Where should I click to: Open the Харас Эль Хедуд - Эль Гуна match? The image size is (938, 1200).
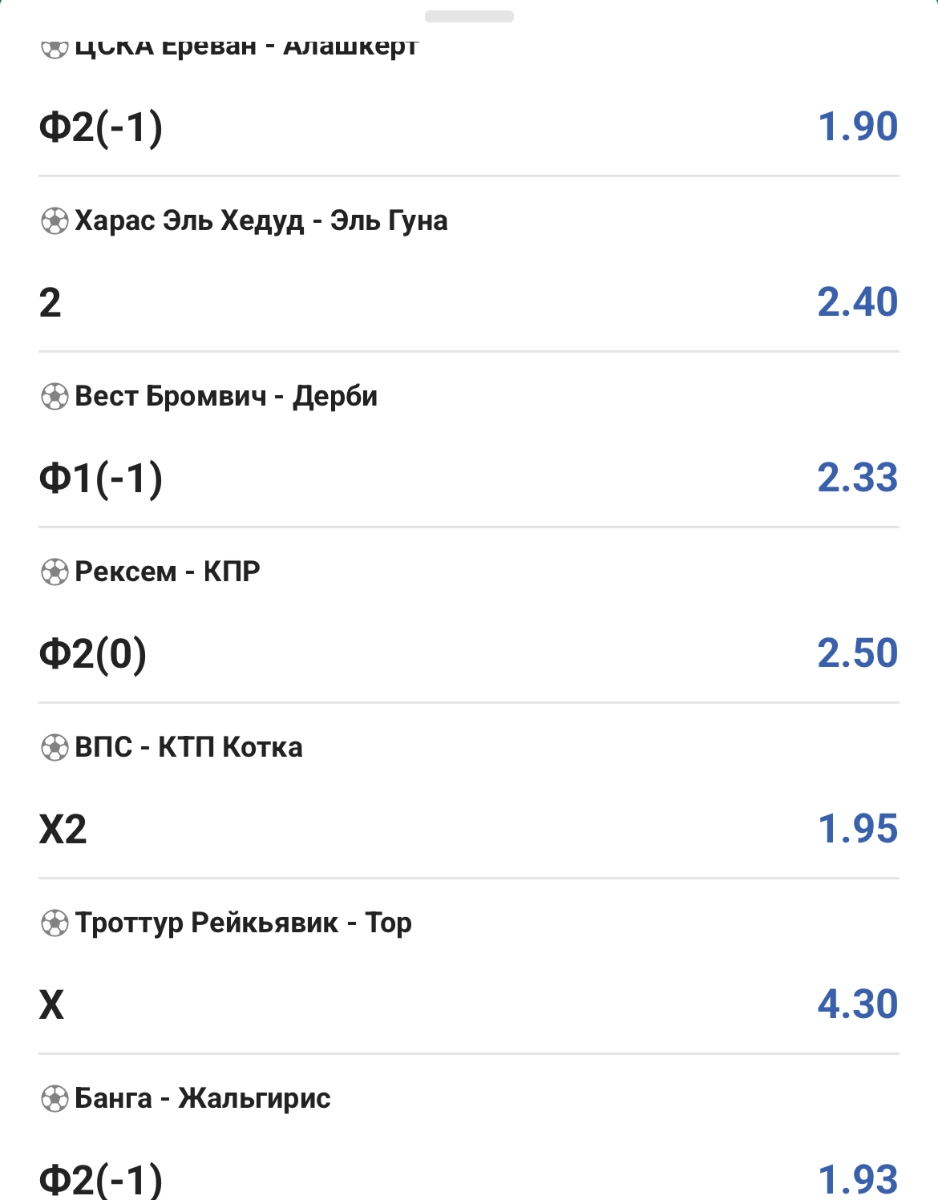click(x=260, y=221)
